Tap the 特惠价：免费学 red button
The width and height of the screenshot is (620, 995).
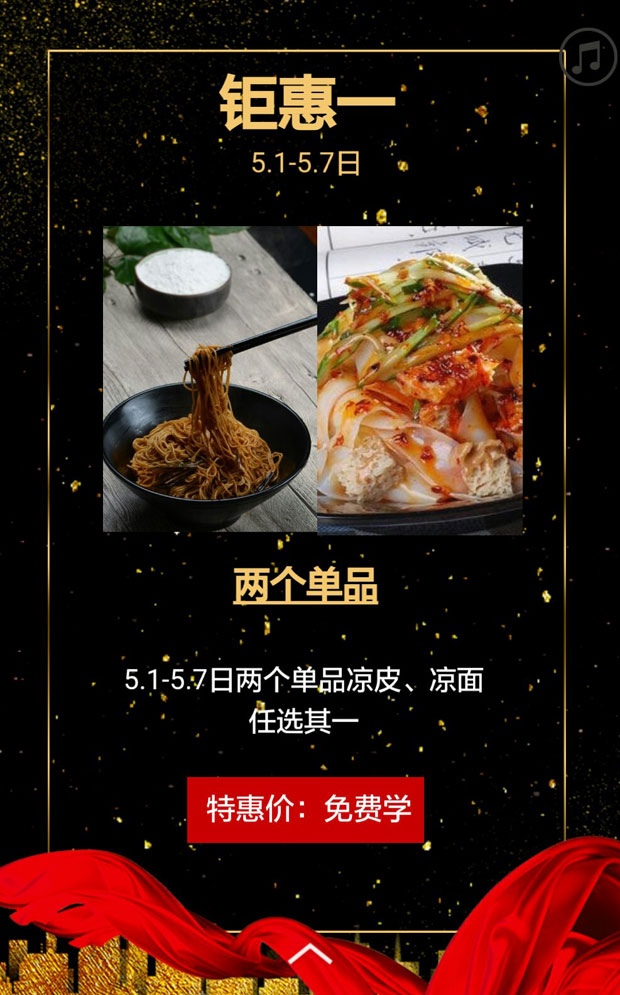click(306, 809)
